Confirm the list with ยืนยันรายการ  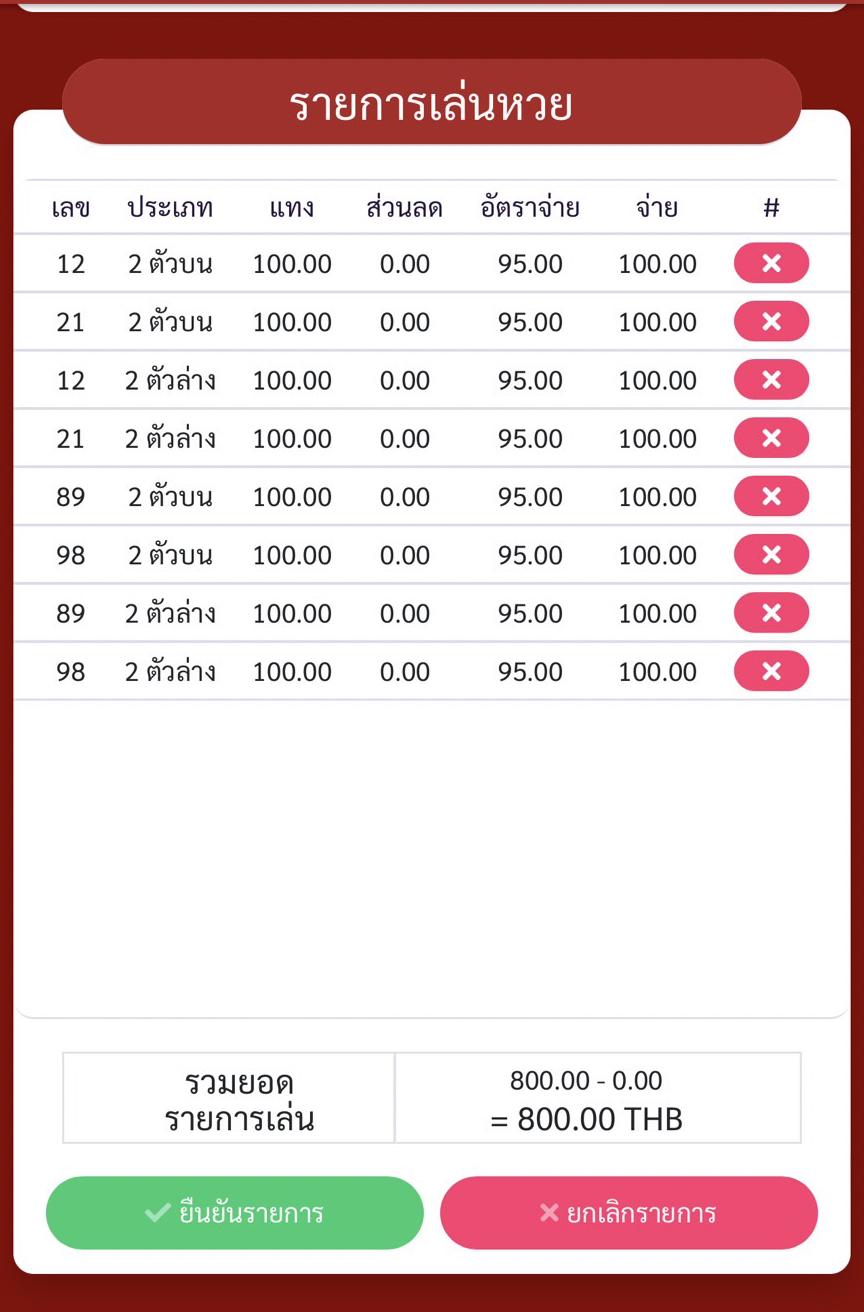(235, 1213)
